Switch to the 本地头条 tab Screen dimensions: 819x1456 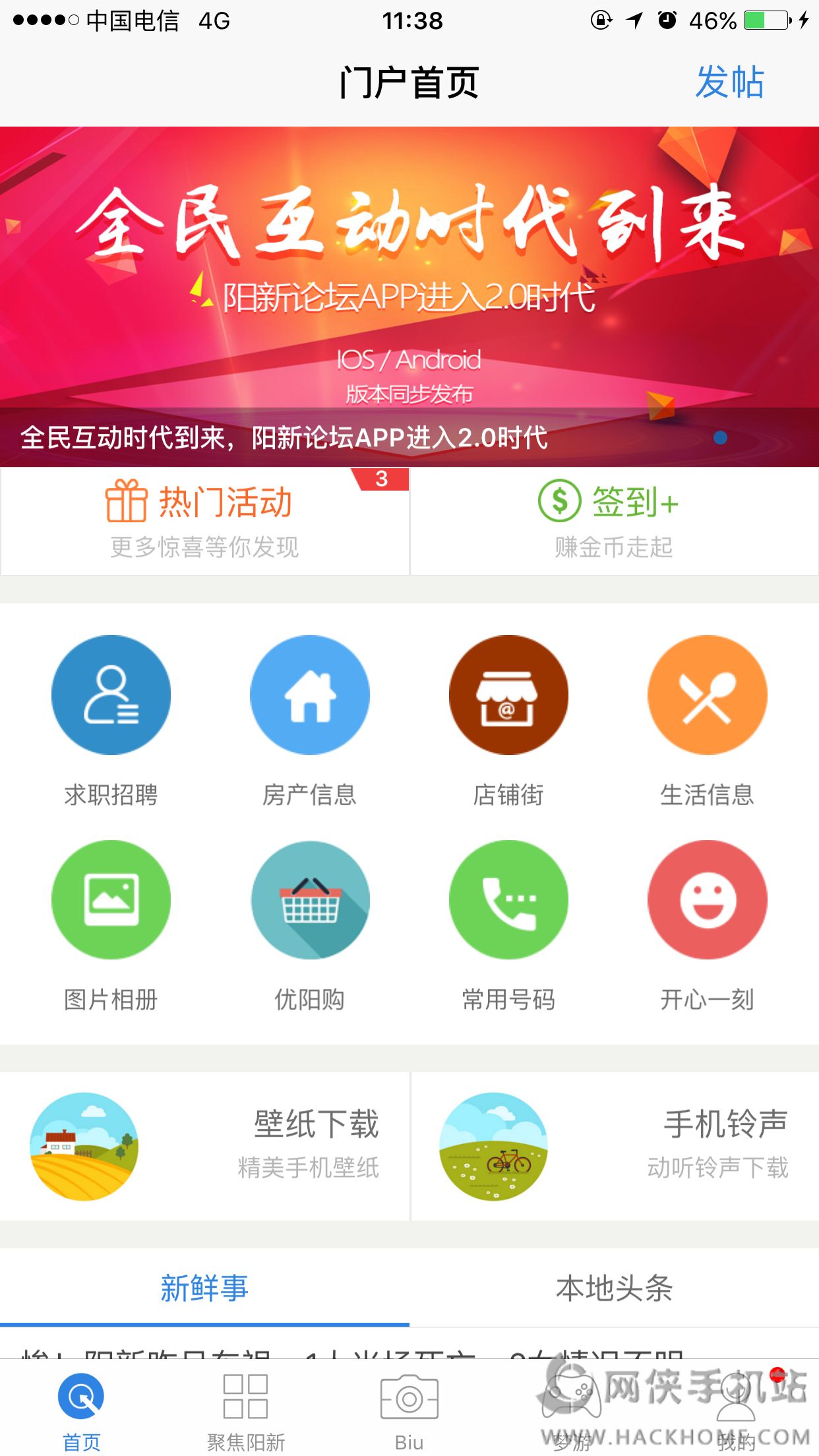tap(615, 1288)
